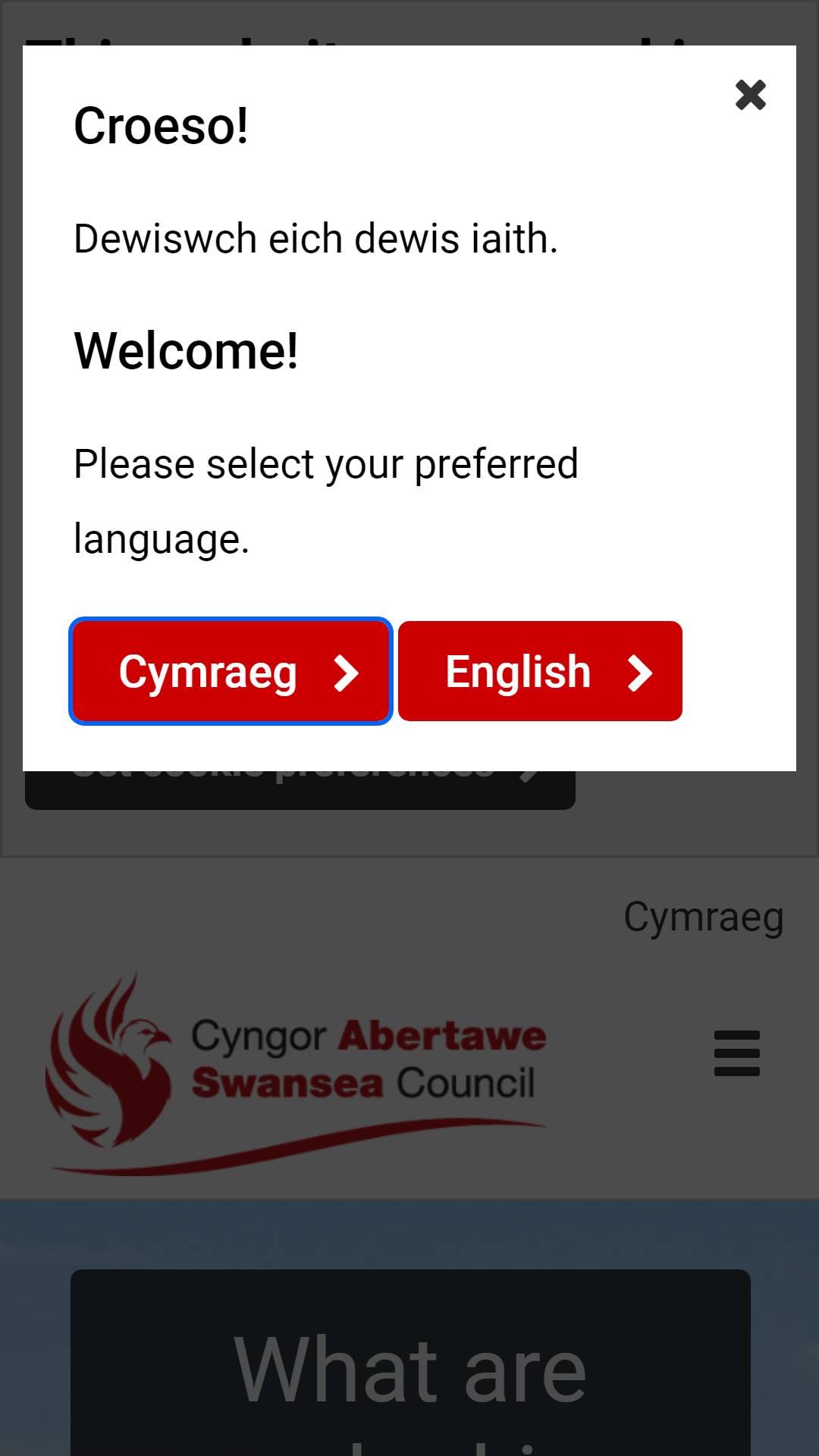Viewport: 819px width, 1456px height.
Task: Close the language selection dialog
Action: [x=751, y=95]
